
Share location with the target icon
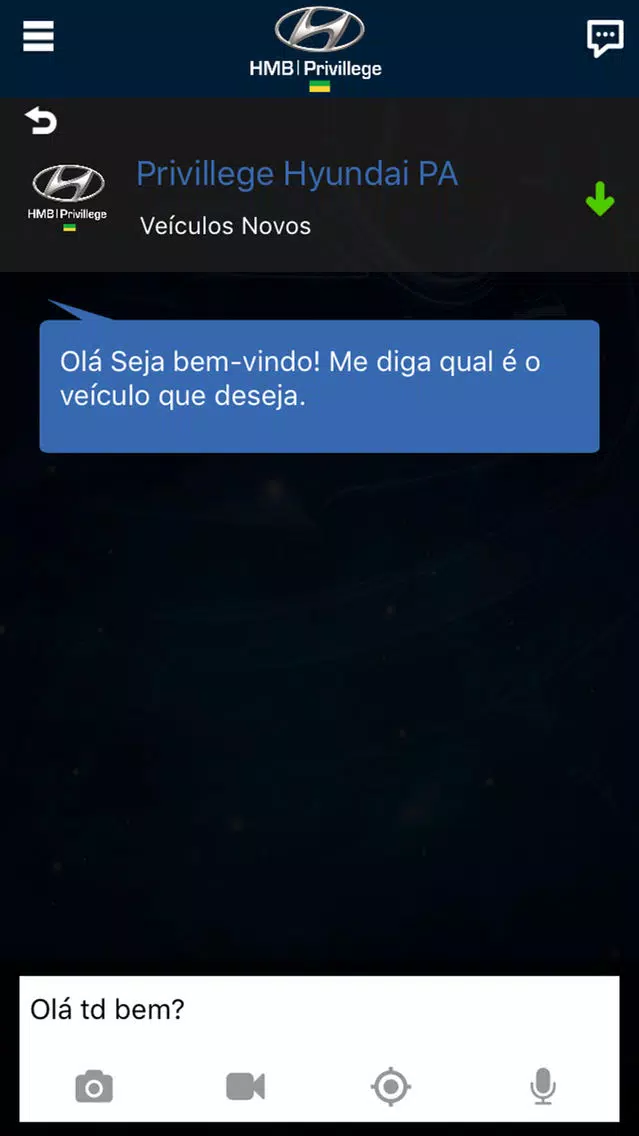click(x=391, y=1087)
